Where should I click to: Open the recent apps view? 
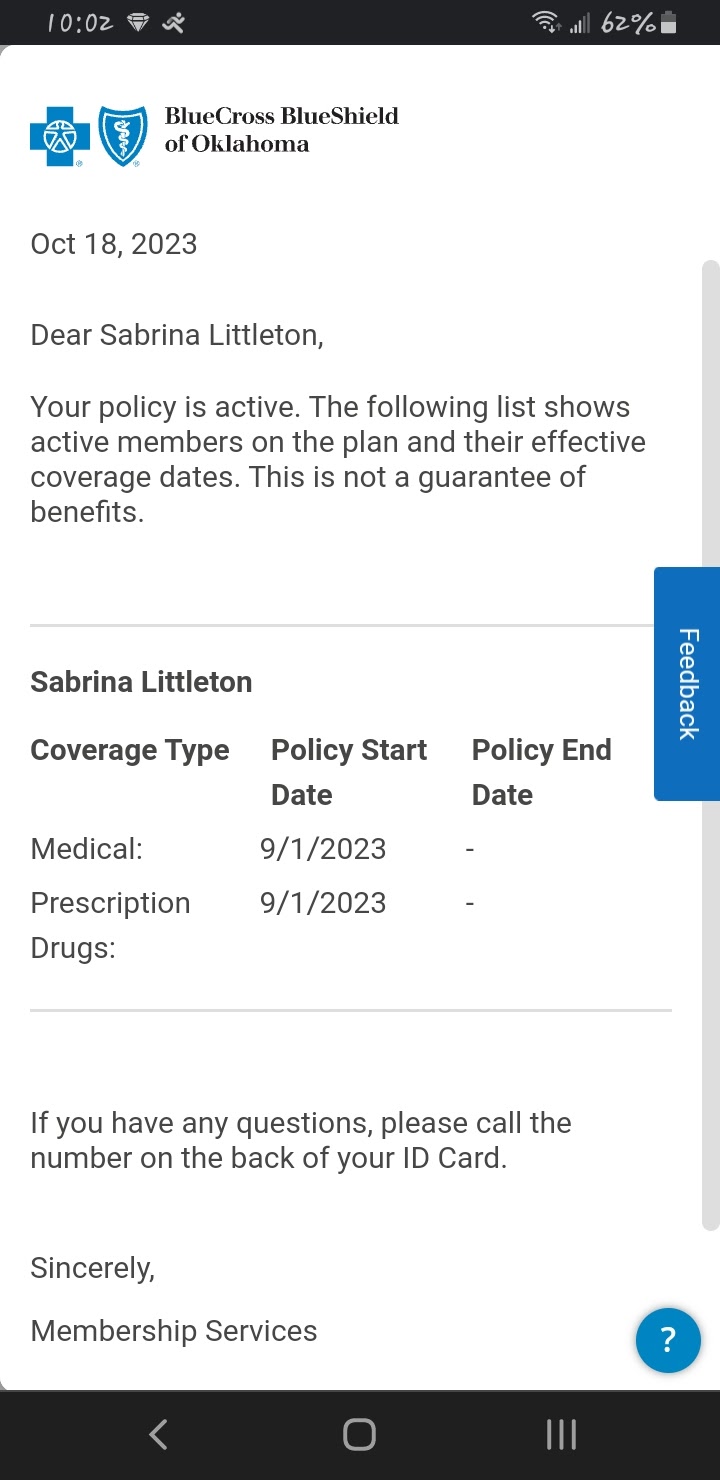[561, 1435]
